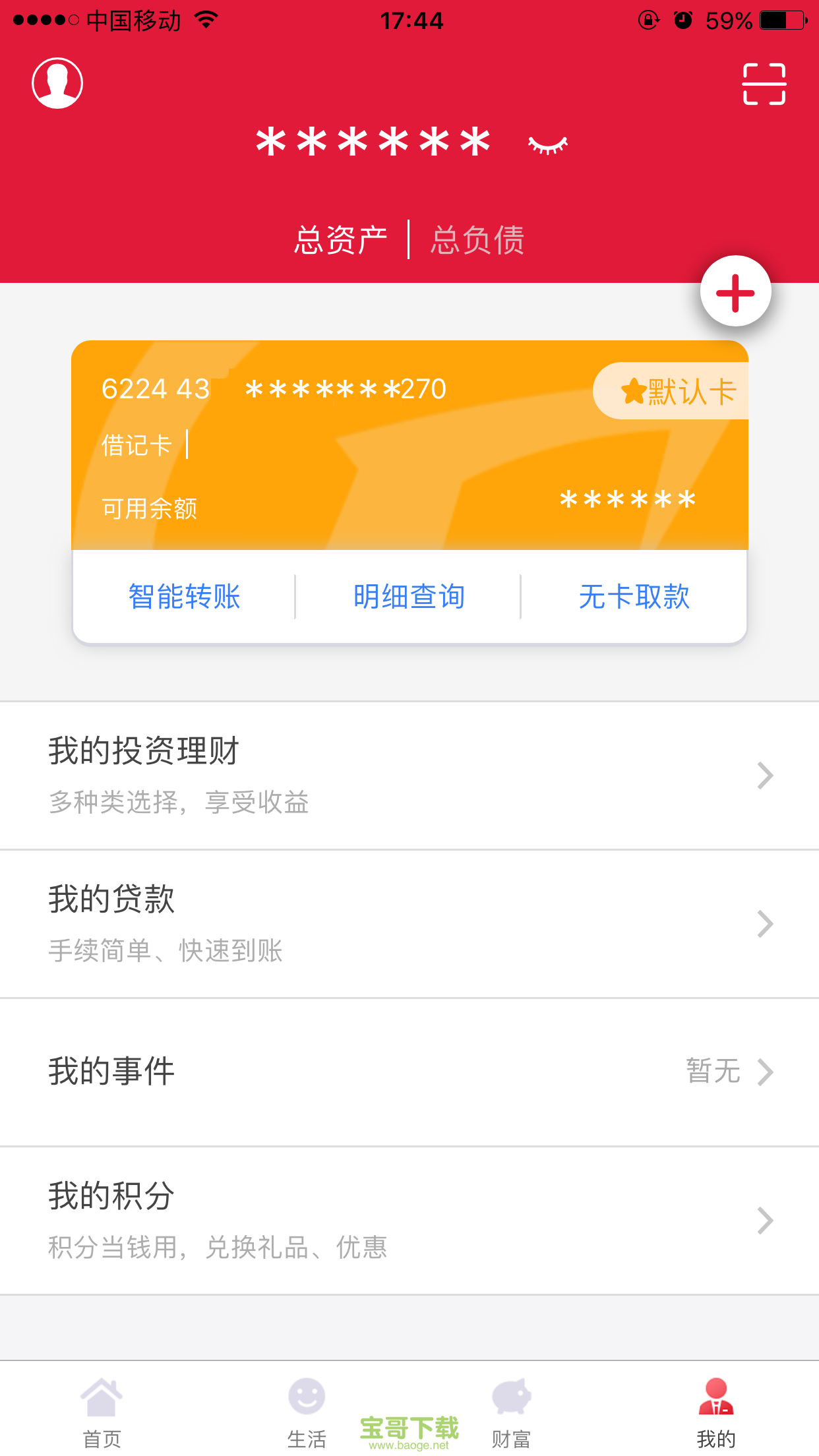Tap the scan QR code icon
Viewport: 819px width, 1456px height.
click(x=763, y=84)
